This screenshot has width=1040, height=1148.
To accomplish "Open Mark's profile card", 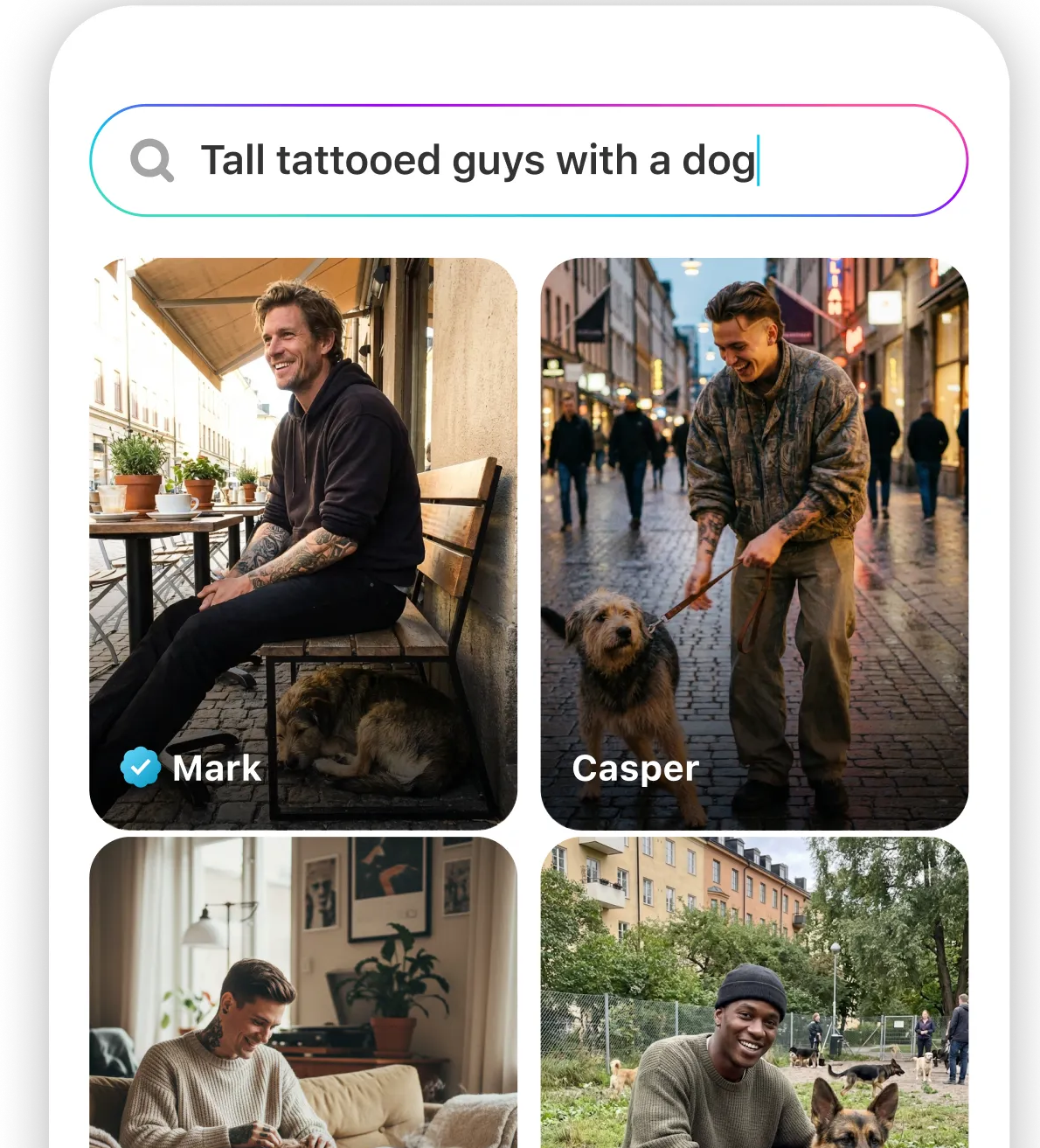I will click(x=302, y=542).
